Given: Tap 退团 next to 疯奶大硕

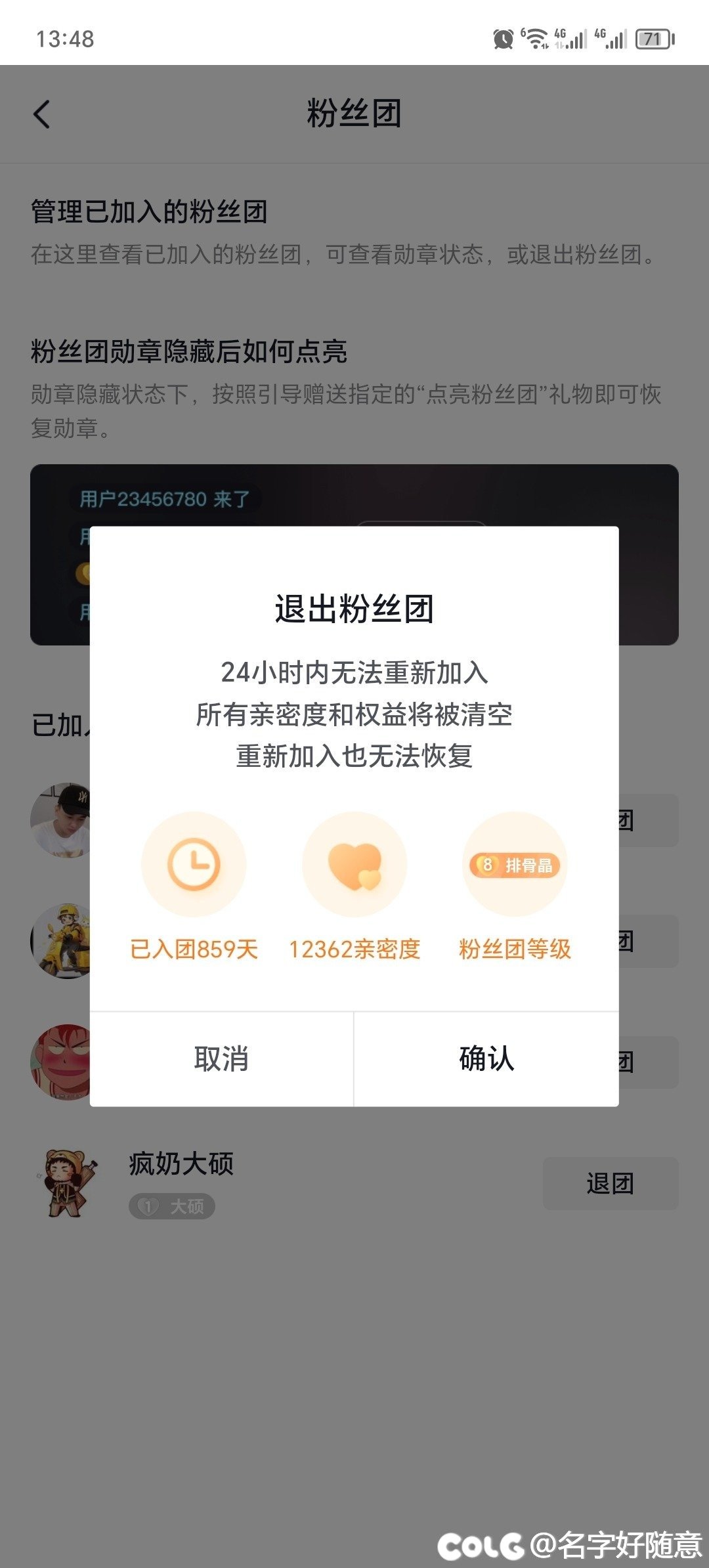Looking at the screenshot, I should click(x=610, y=1183).
